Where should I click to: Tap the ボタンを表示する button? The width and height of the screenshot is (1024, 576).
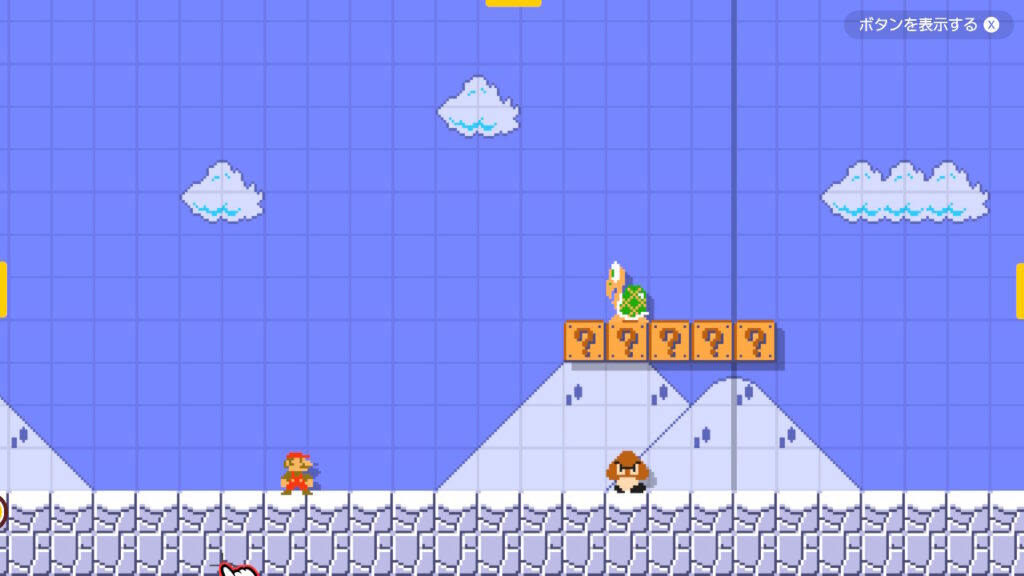tap(921, 25)
